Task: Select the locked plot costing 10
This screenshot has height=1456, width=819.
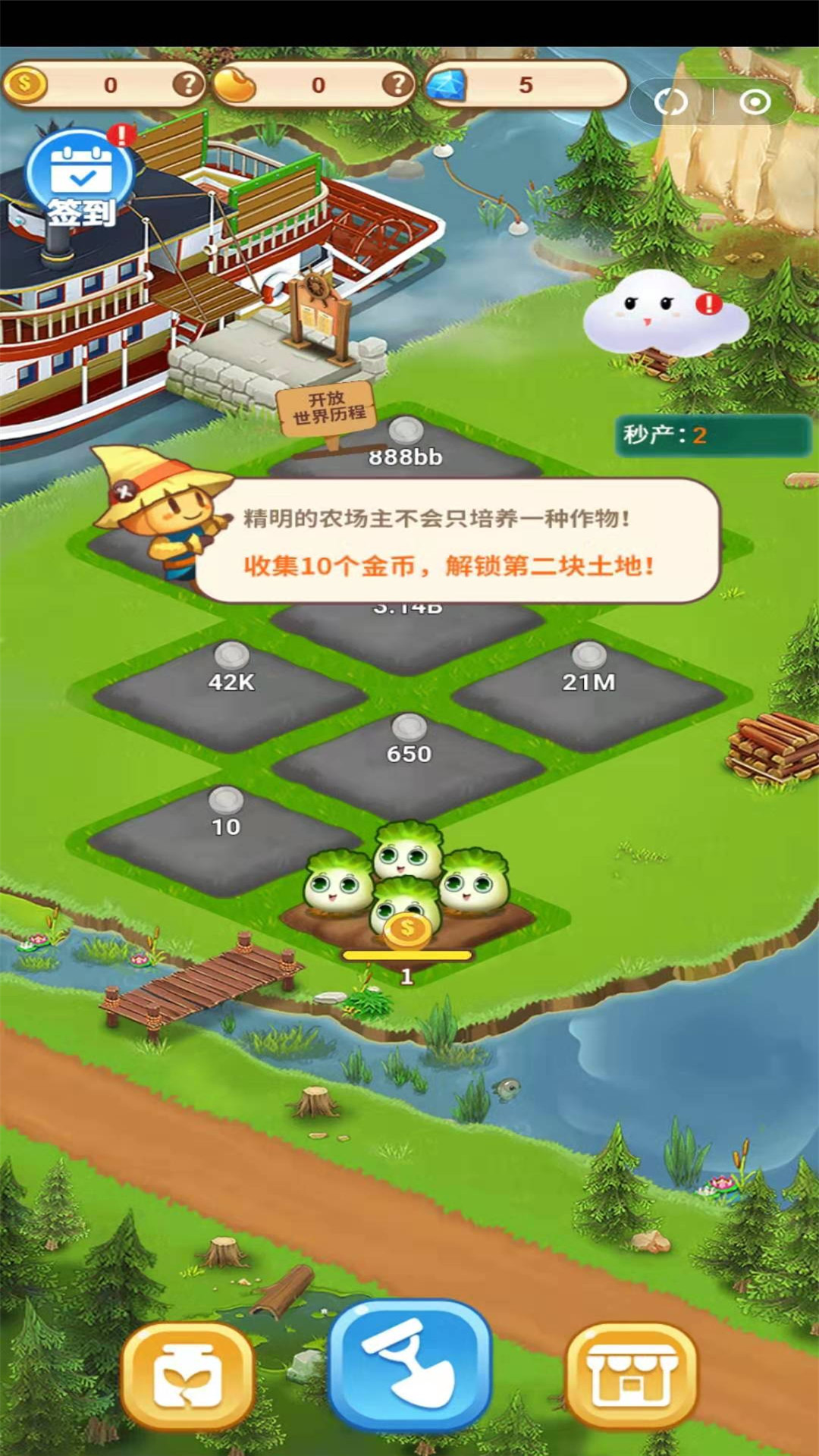Action: 225,834
